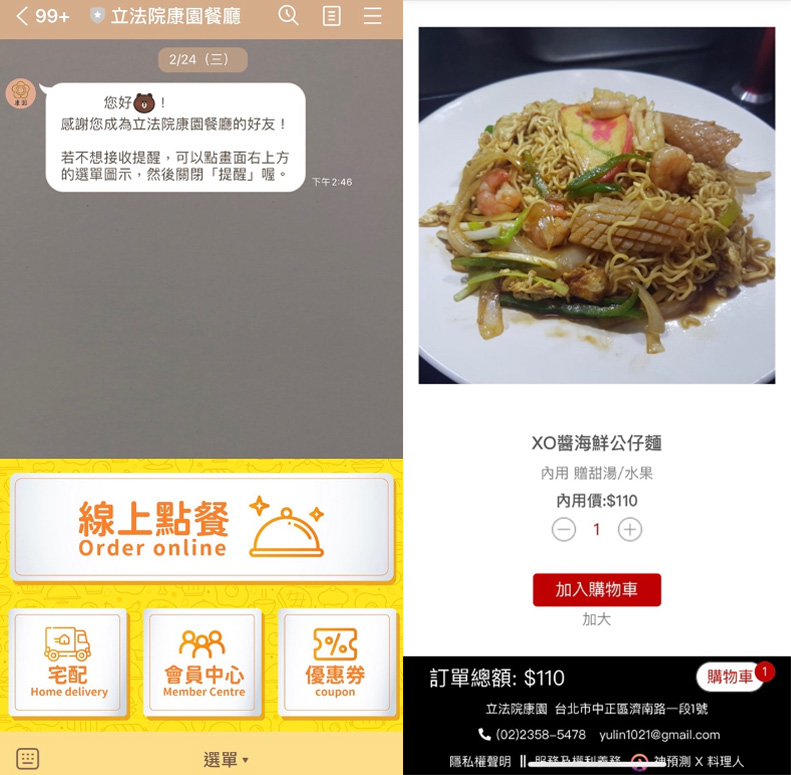Open 線上點餐 Order online
The width and height of the screenshot is (791, 775).
(201, 527)
